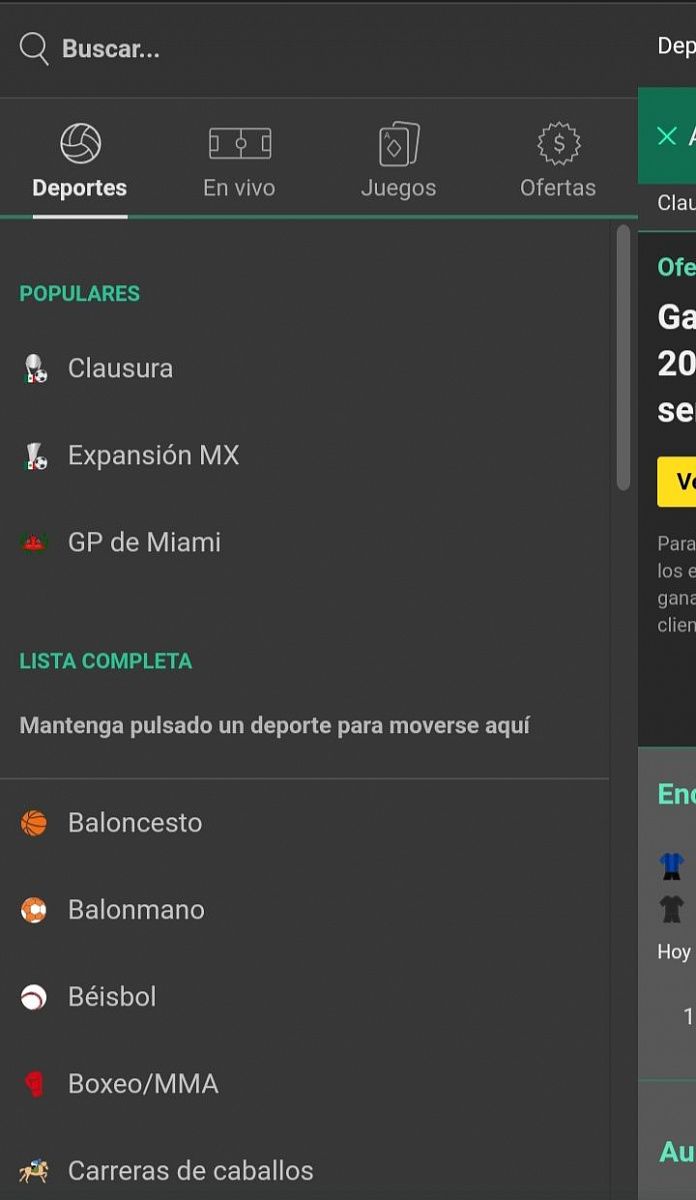Open the Juegos tab
The height and width of the screenshot is (1200, 696).
pos(398,162)
